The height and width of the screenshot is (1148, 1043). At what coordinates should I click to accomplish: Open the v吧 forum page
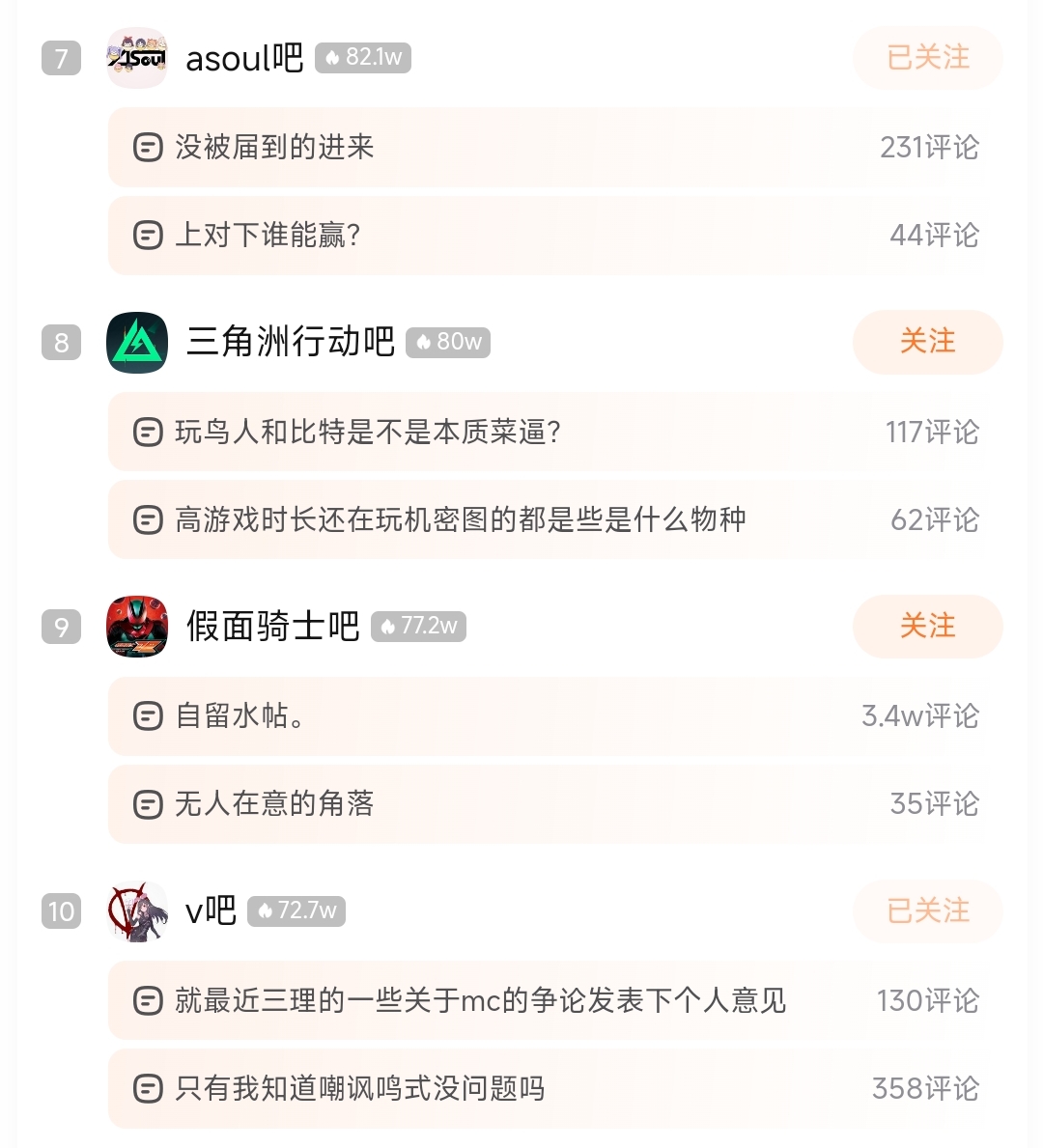[x=210, y=910]
